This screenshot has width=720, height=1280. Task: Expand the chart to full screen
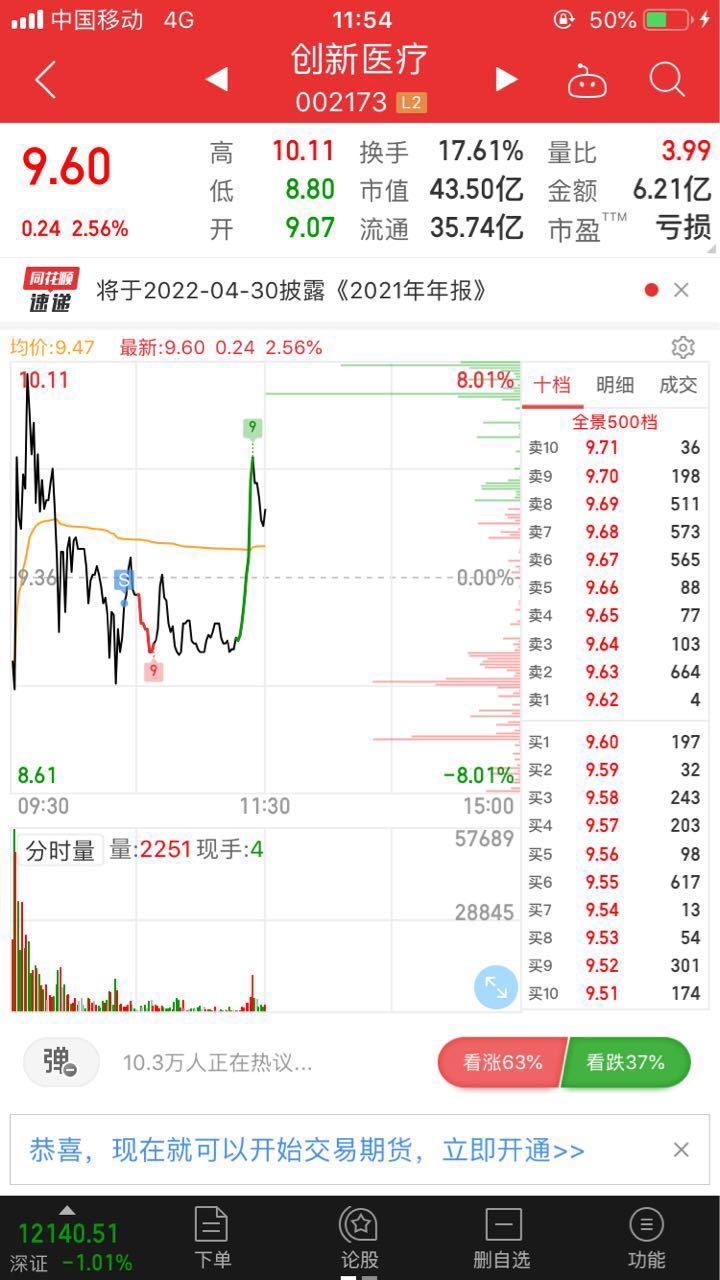496,987
